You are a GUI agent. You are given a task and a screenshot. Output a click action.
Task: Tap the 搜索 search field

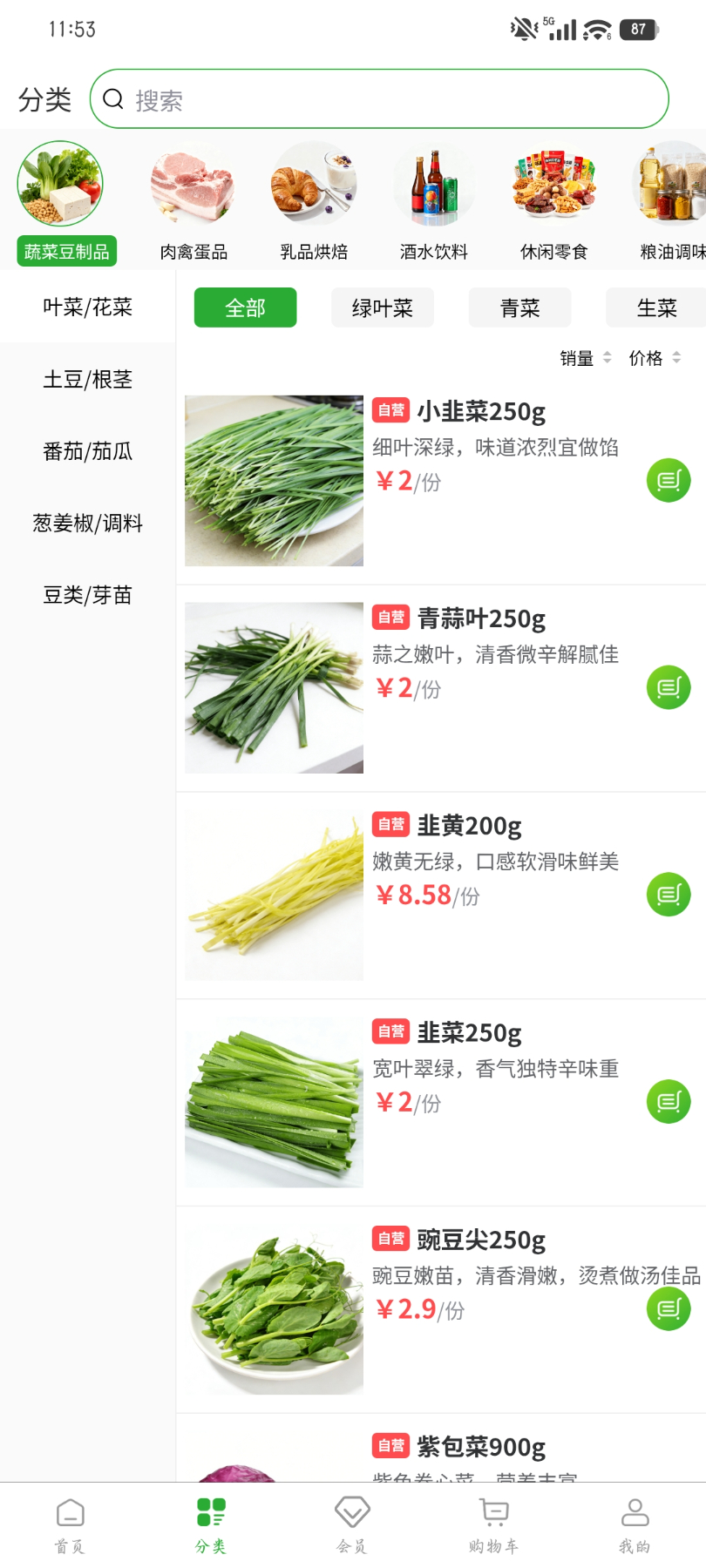(x=379, y=99)
